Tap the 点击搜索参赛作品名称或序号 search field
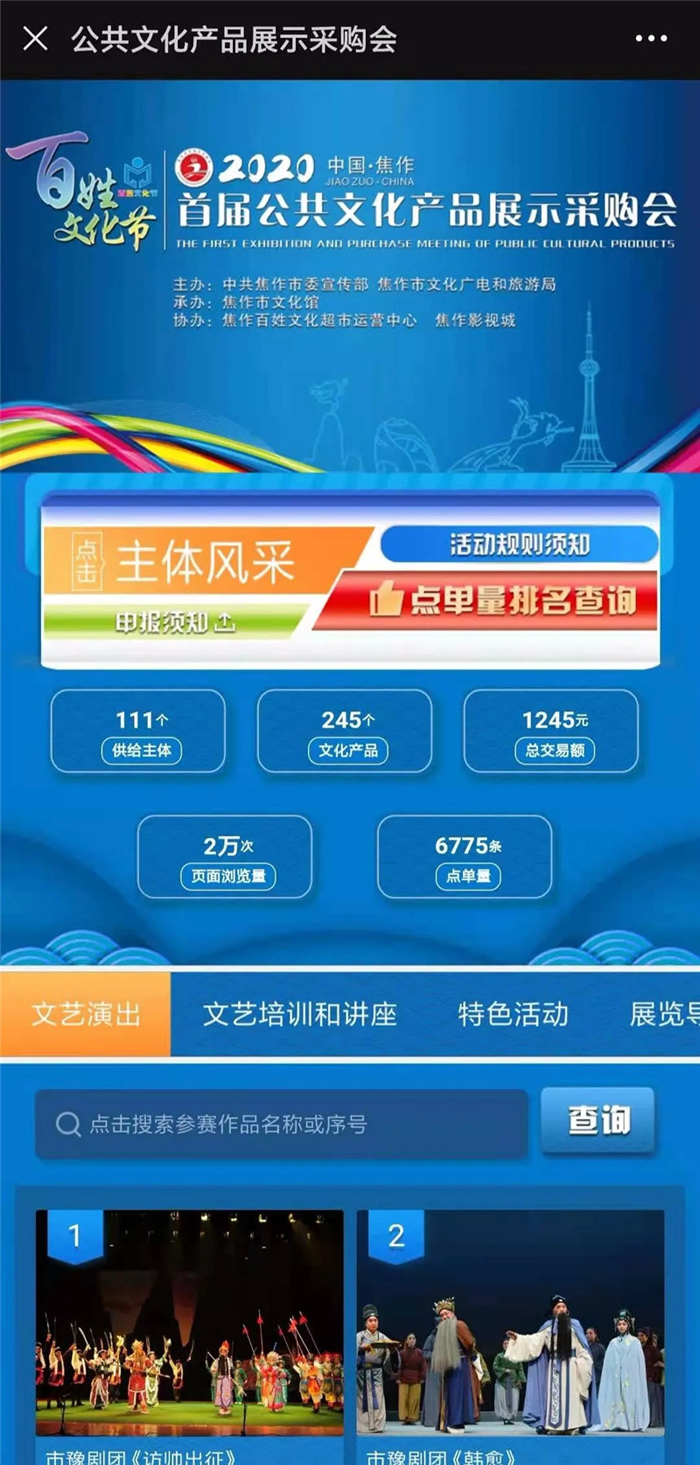 [x=282, y=1124]
